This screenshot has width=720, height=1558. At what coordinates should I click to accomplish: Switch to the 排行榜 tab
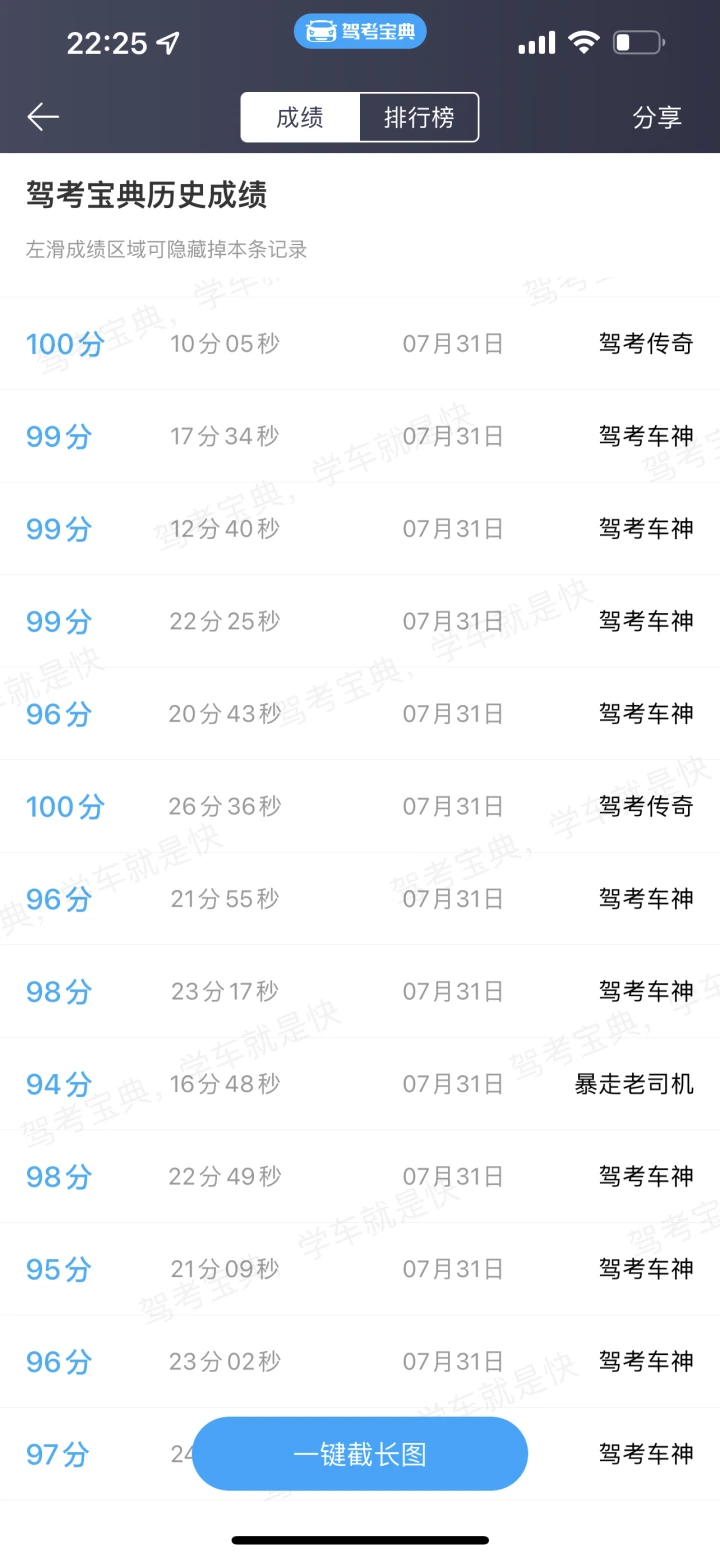pos(419,118)
